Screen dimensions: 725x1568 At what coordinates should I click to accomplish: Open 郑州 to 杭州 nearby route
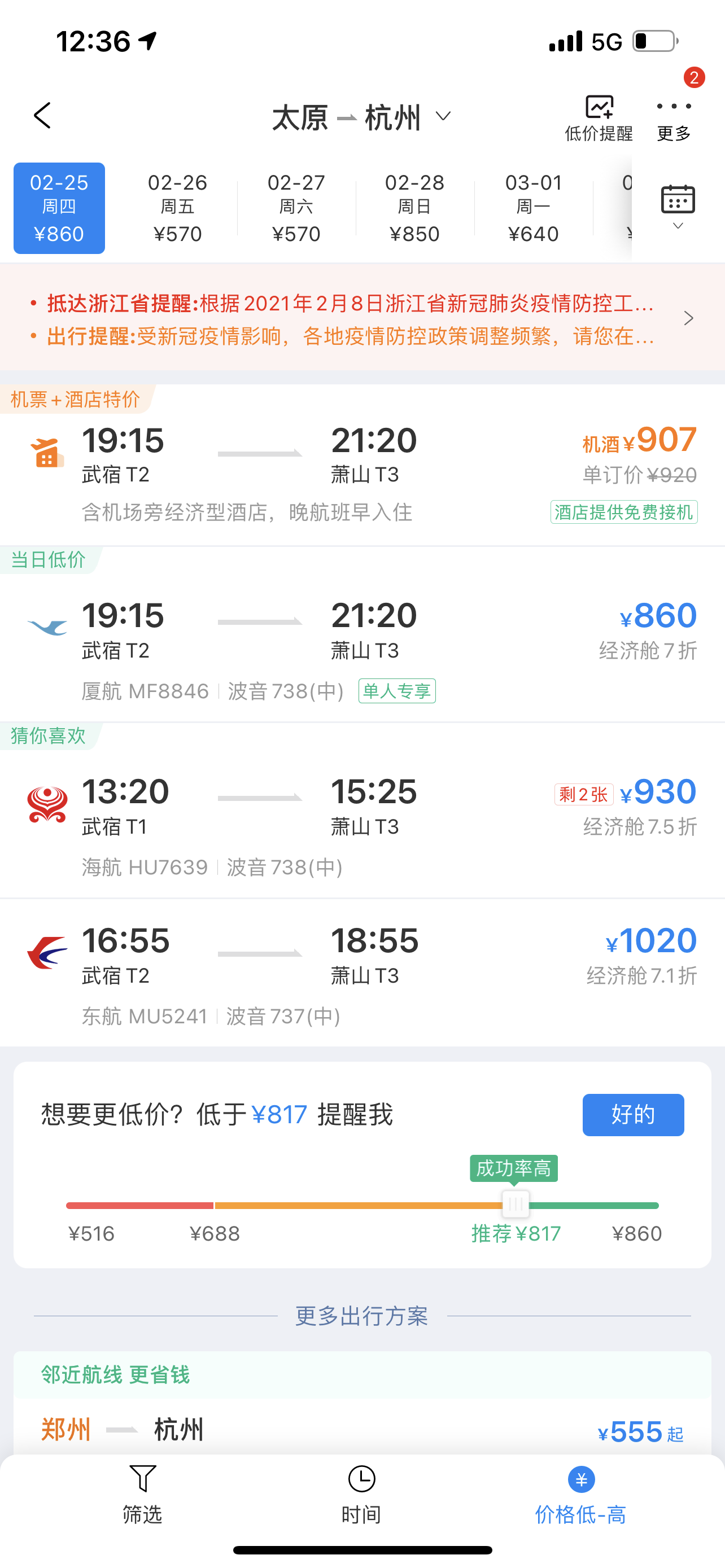362,1430
